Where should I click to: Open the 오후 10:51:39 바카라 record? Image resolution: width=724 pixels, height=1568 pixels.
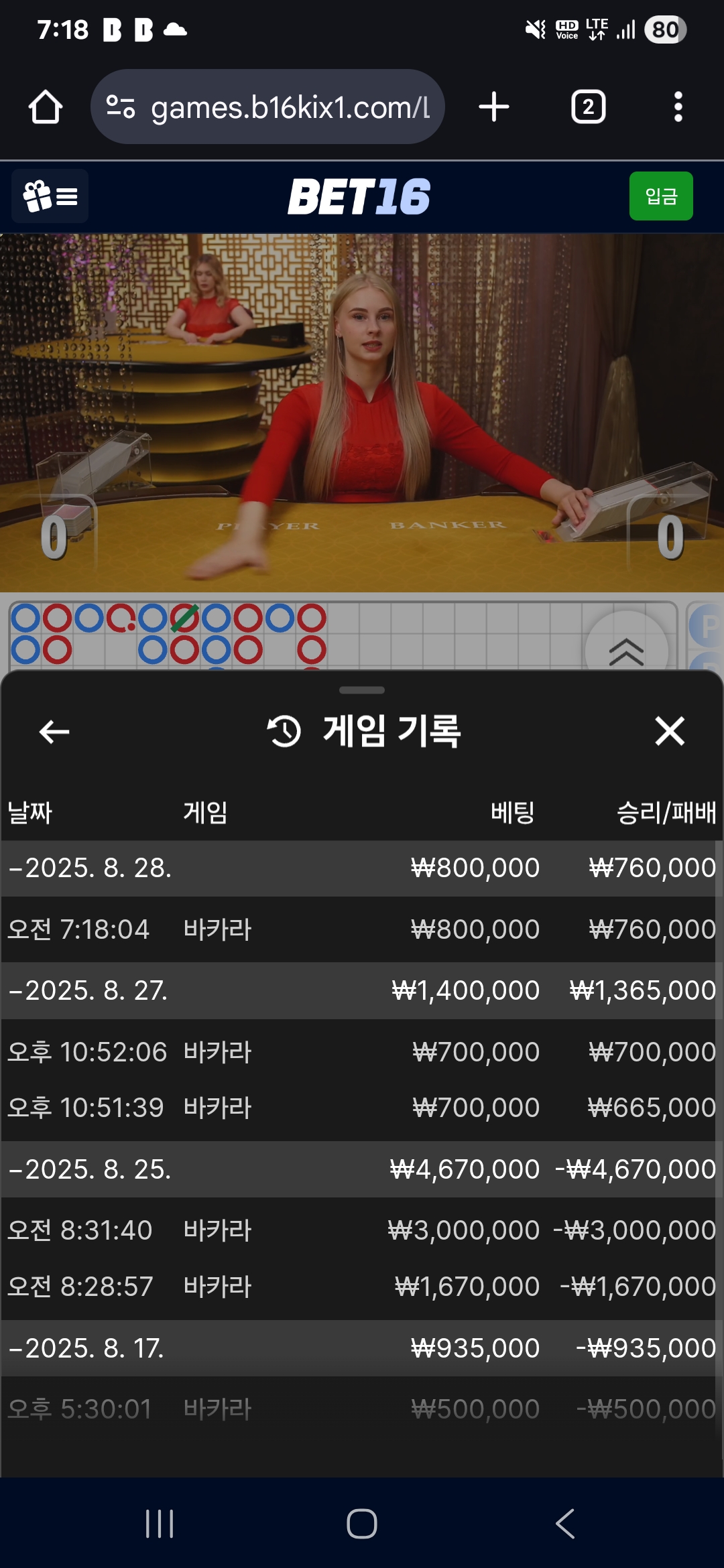click(362, 1108)
